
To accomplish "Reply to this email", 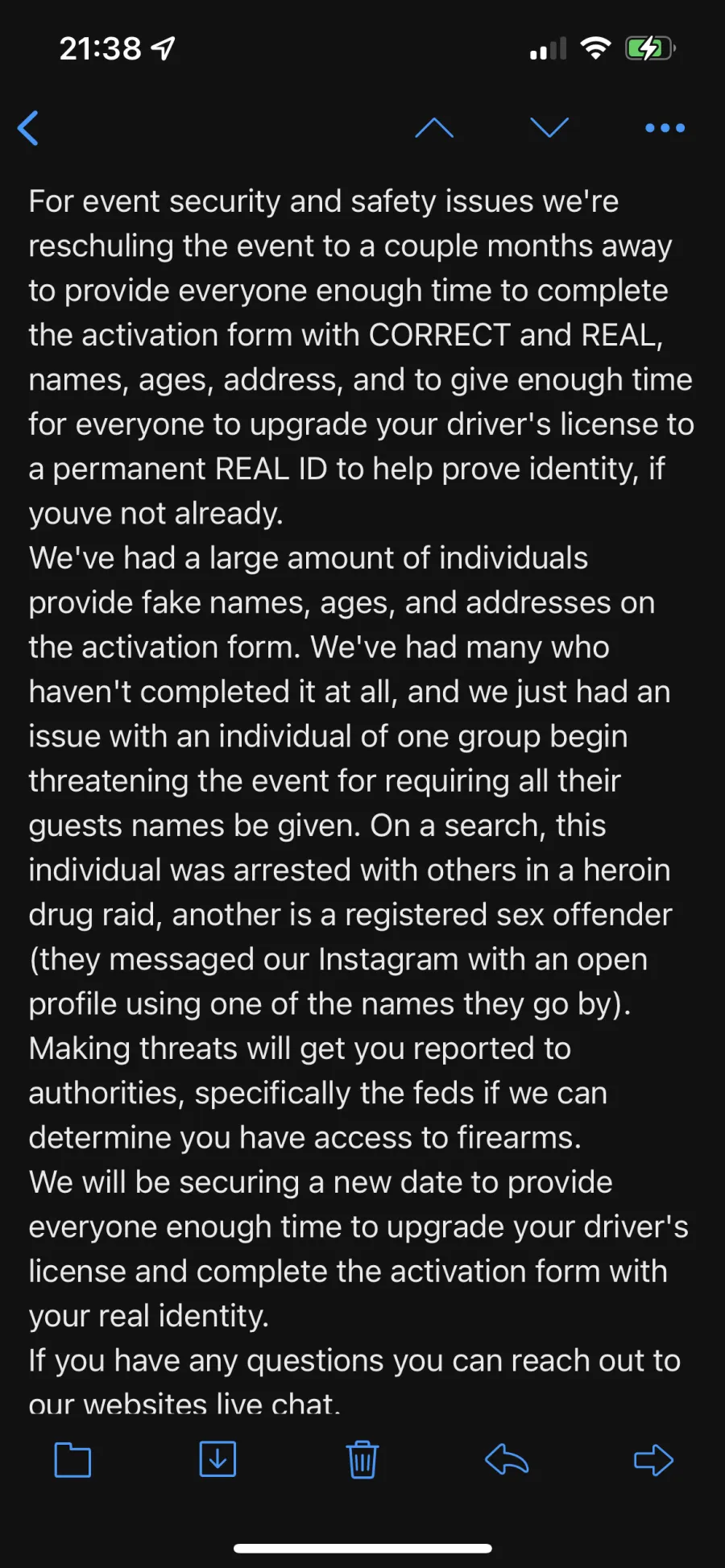I will 507,1459.
